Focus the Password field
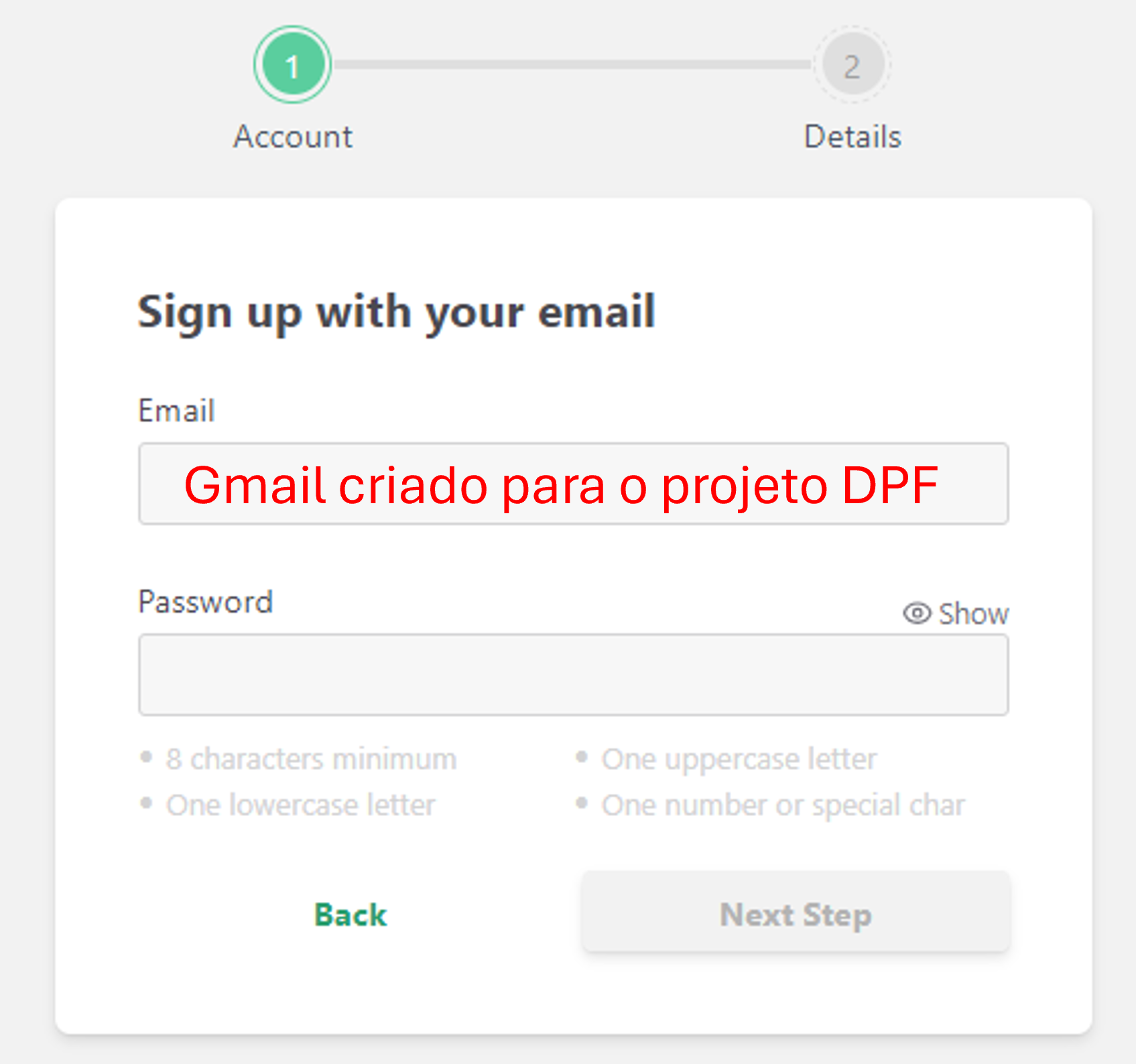Screen dimensions: 1136x1064 (x=573, y=675)
